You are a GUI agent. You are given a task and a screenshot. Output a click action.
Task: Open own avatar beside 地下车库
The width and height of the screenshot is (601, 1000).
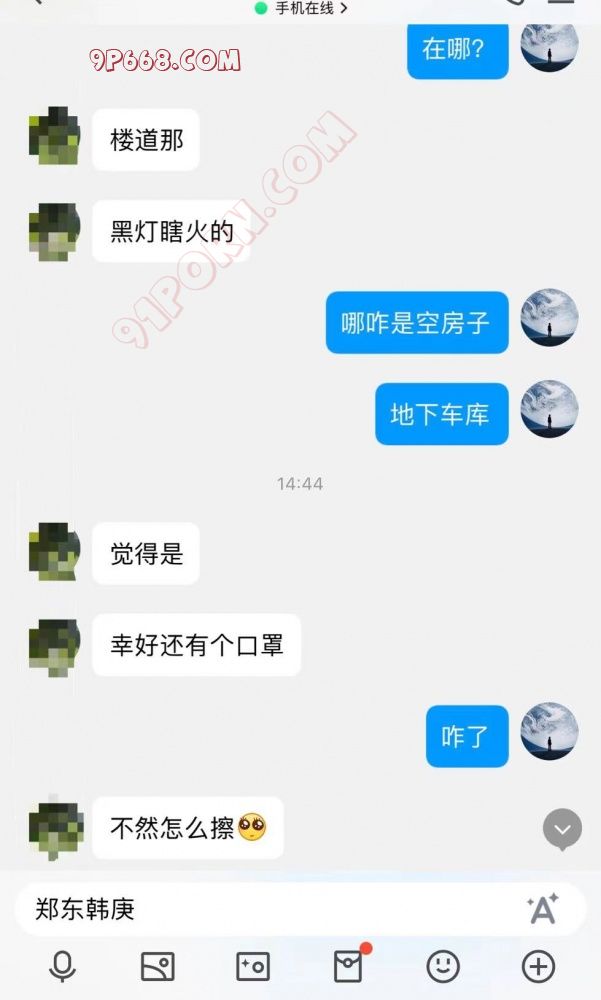[550, 410]
